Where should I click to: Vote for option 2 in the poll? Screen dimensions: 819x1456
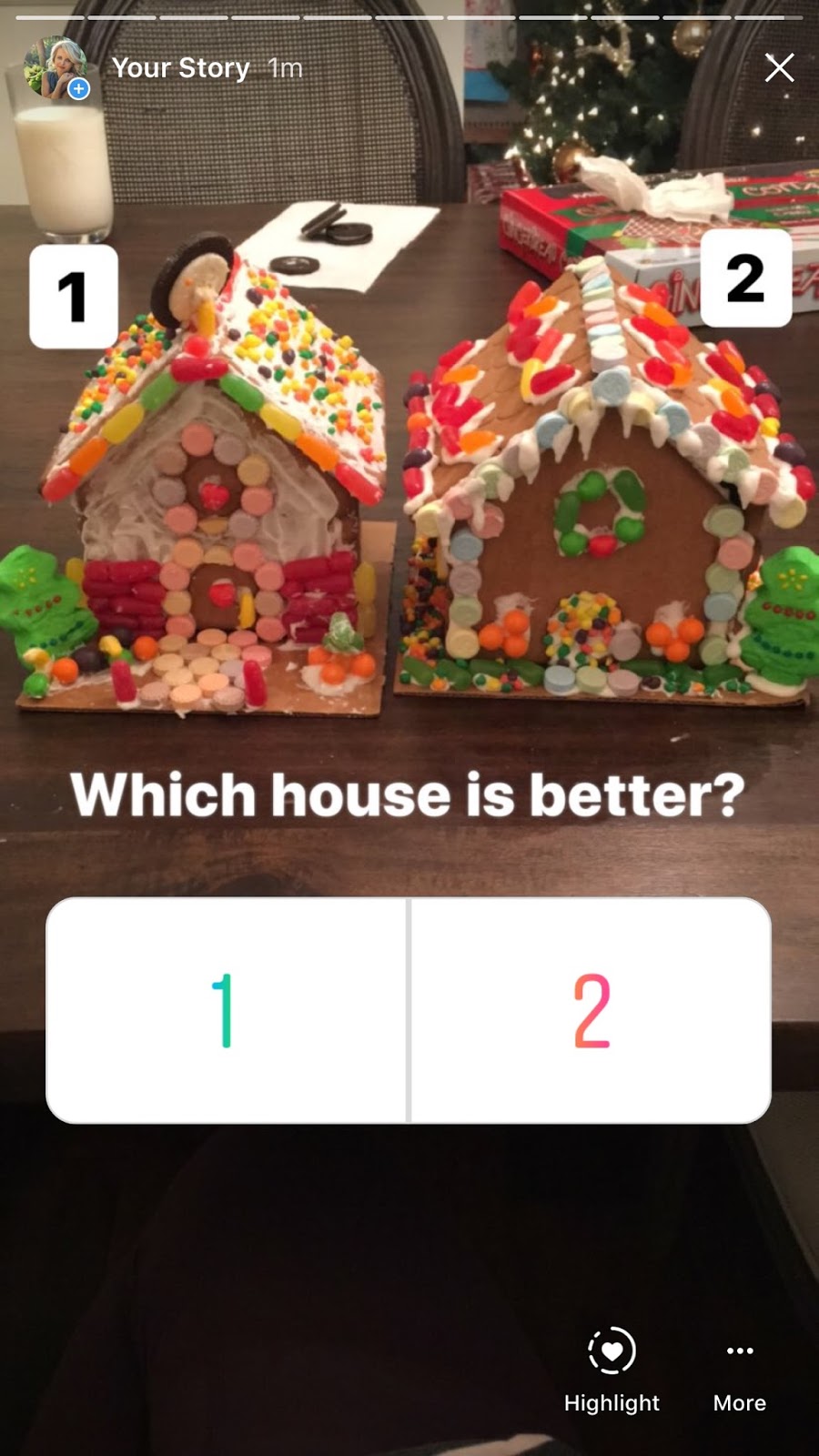pos(591,1010)
